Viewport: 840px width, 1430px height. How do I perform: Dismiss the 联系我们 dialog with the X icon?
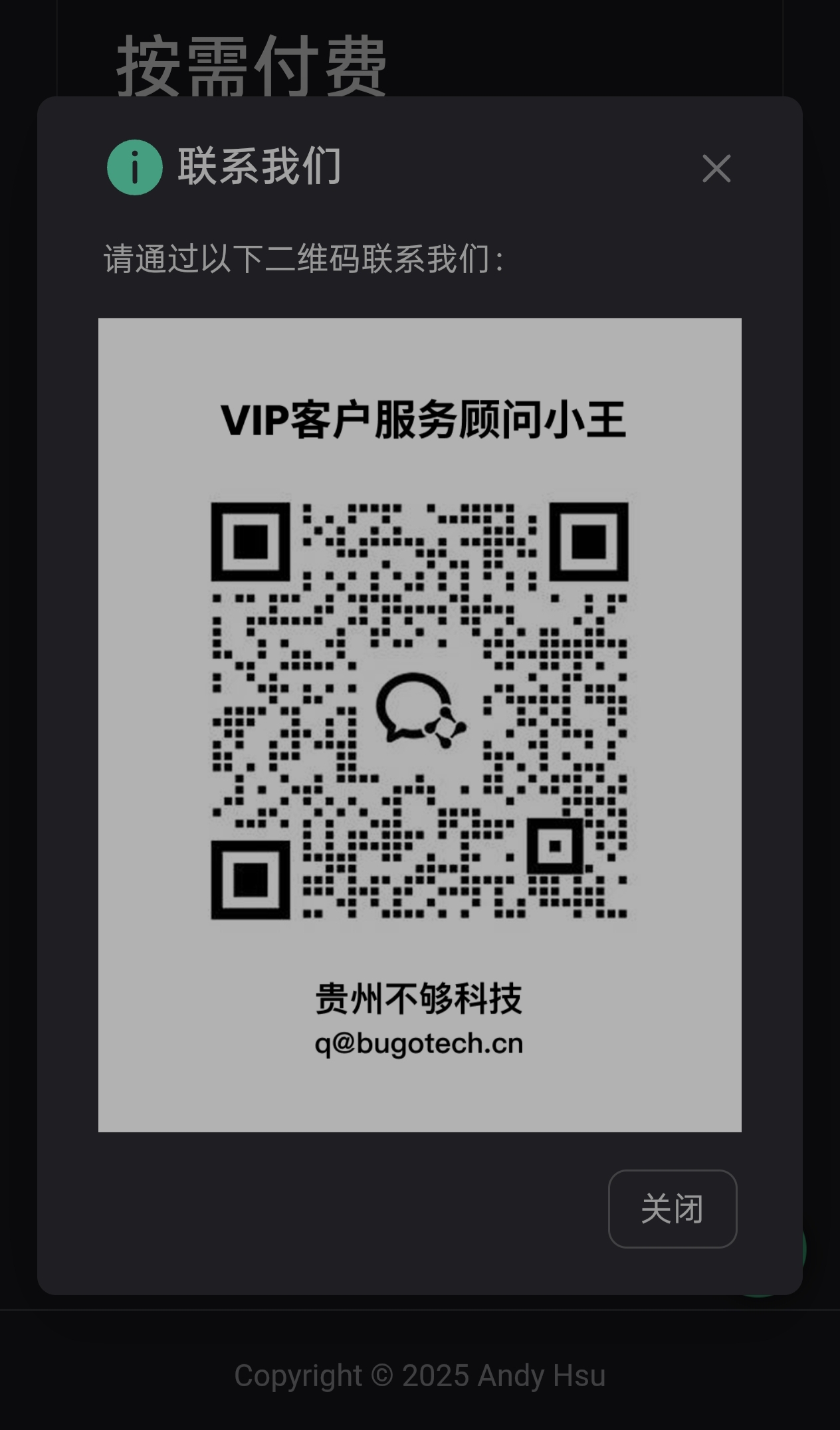[x=716, y=168]
